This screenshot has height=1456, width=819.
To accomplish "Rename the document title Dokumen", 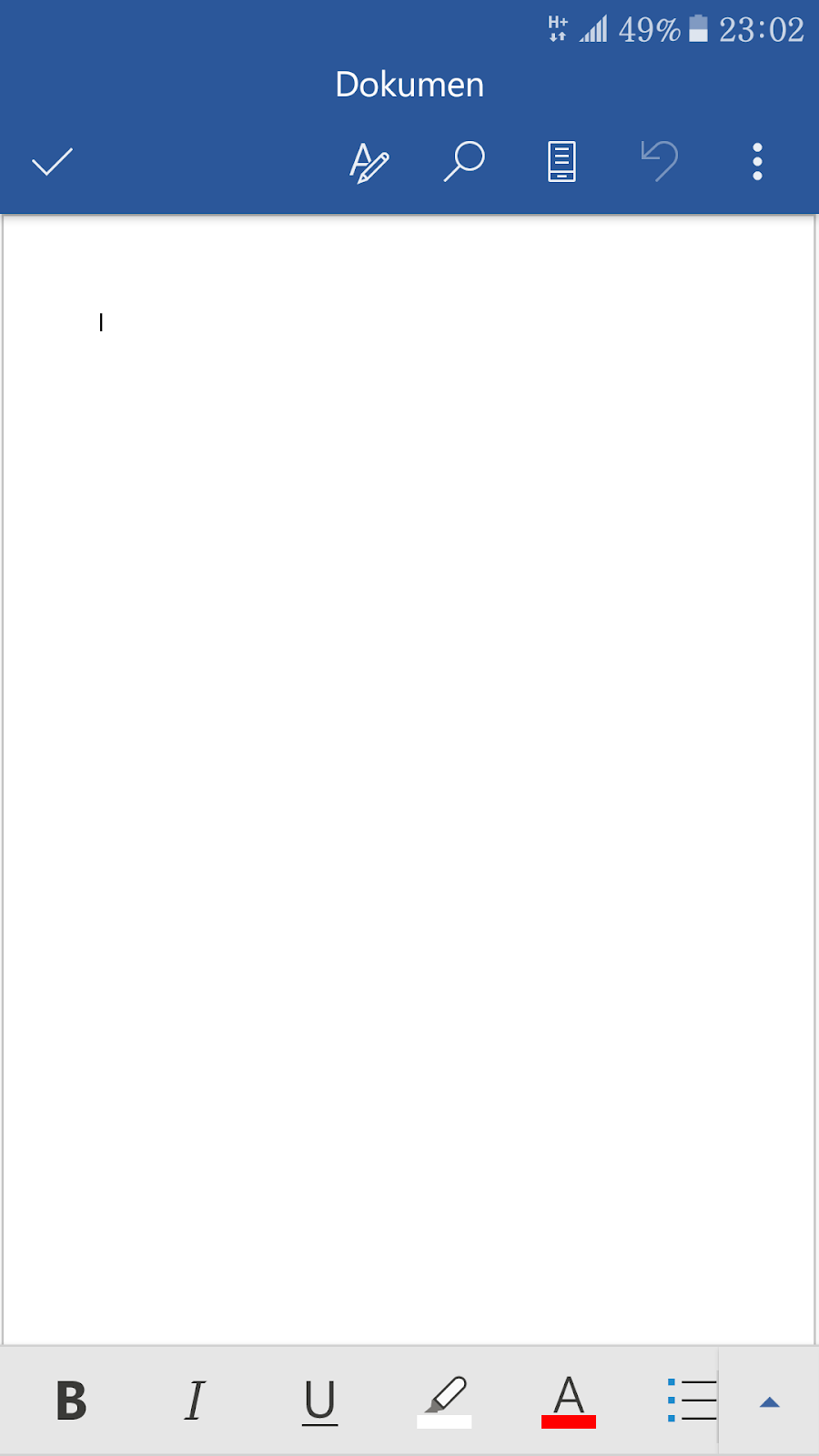I will click(x=409, y=85).
